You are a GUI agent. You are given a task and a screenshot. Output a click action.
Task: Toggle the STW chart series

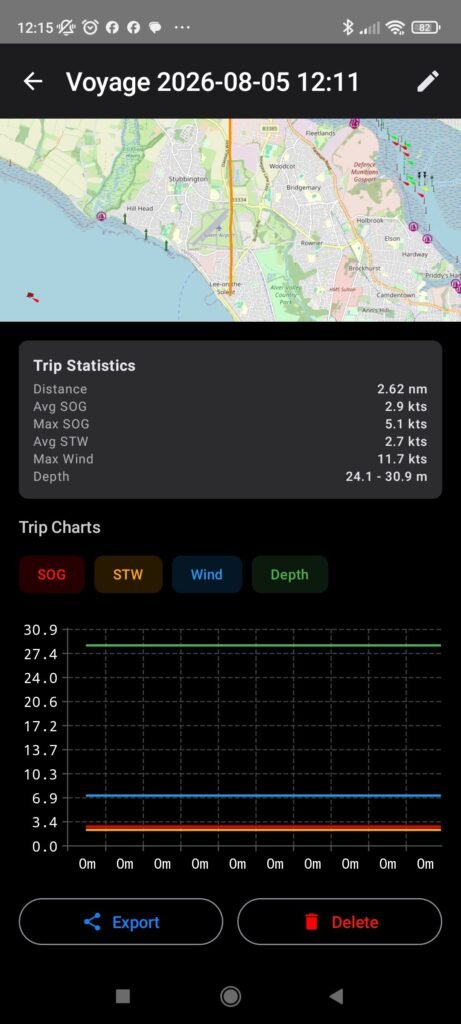128,575
